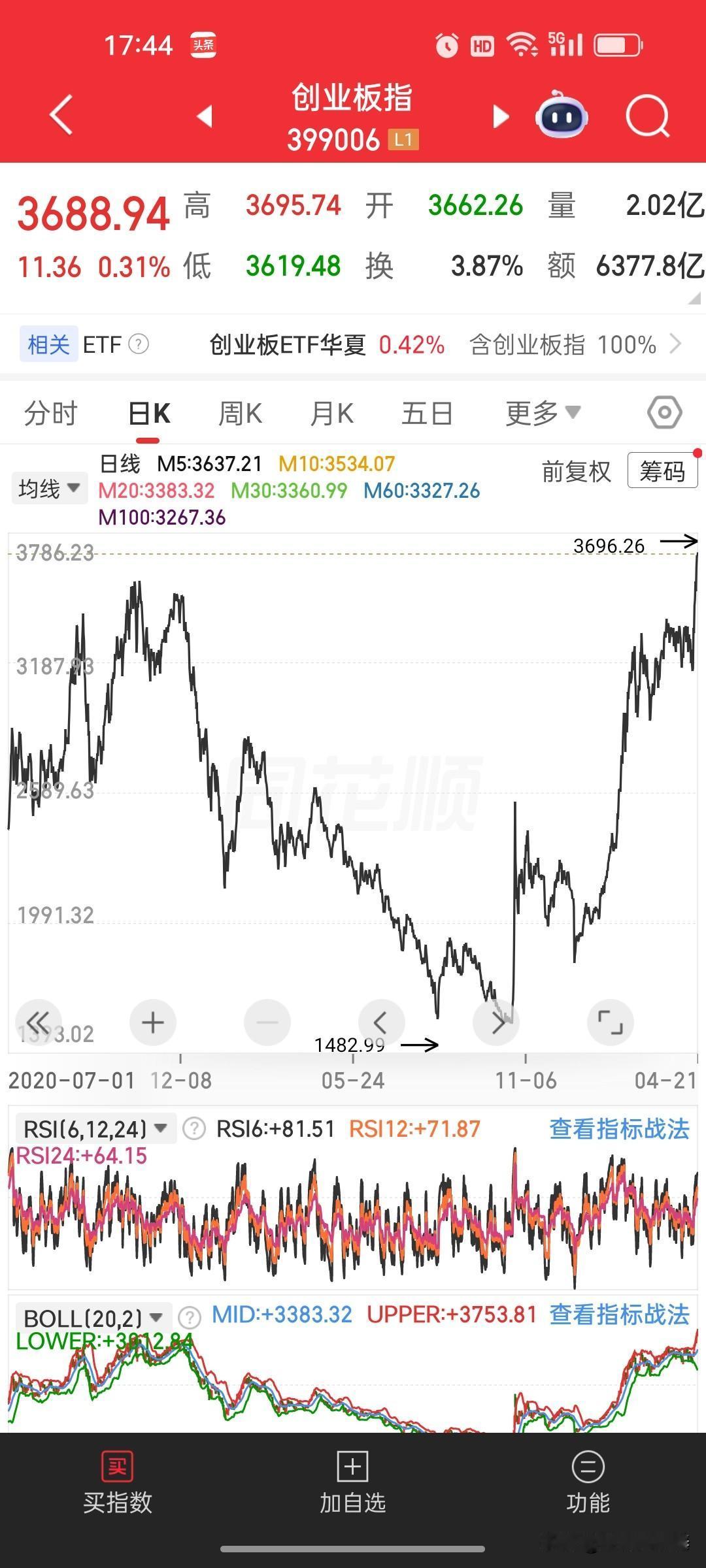Open chart fullscreen with expand icon
The image size is (706, 1568).
coord(610,1022)
